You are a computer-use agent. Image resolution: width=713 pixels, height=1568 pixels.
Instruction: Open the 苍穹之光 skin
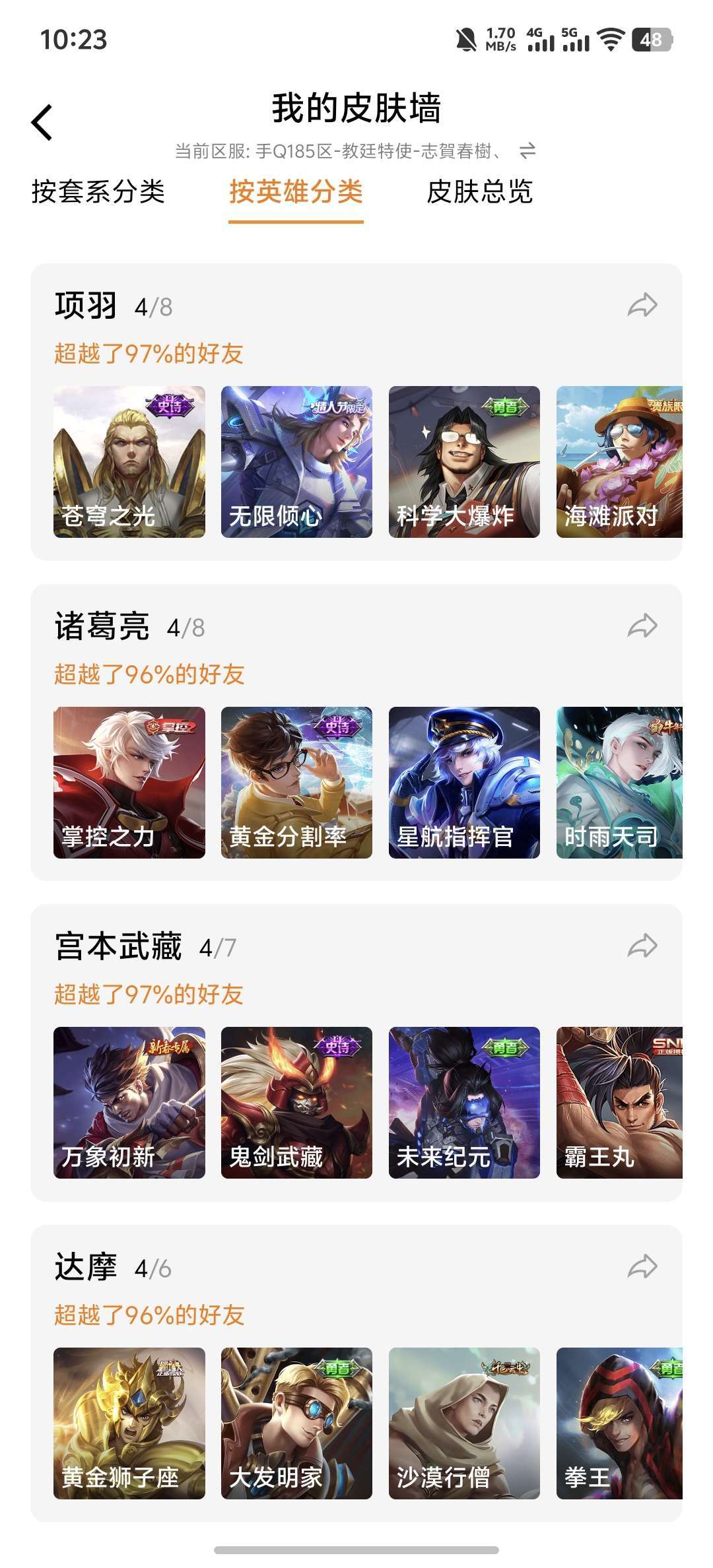point(129,462)
